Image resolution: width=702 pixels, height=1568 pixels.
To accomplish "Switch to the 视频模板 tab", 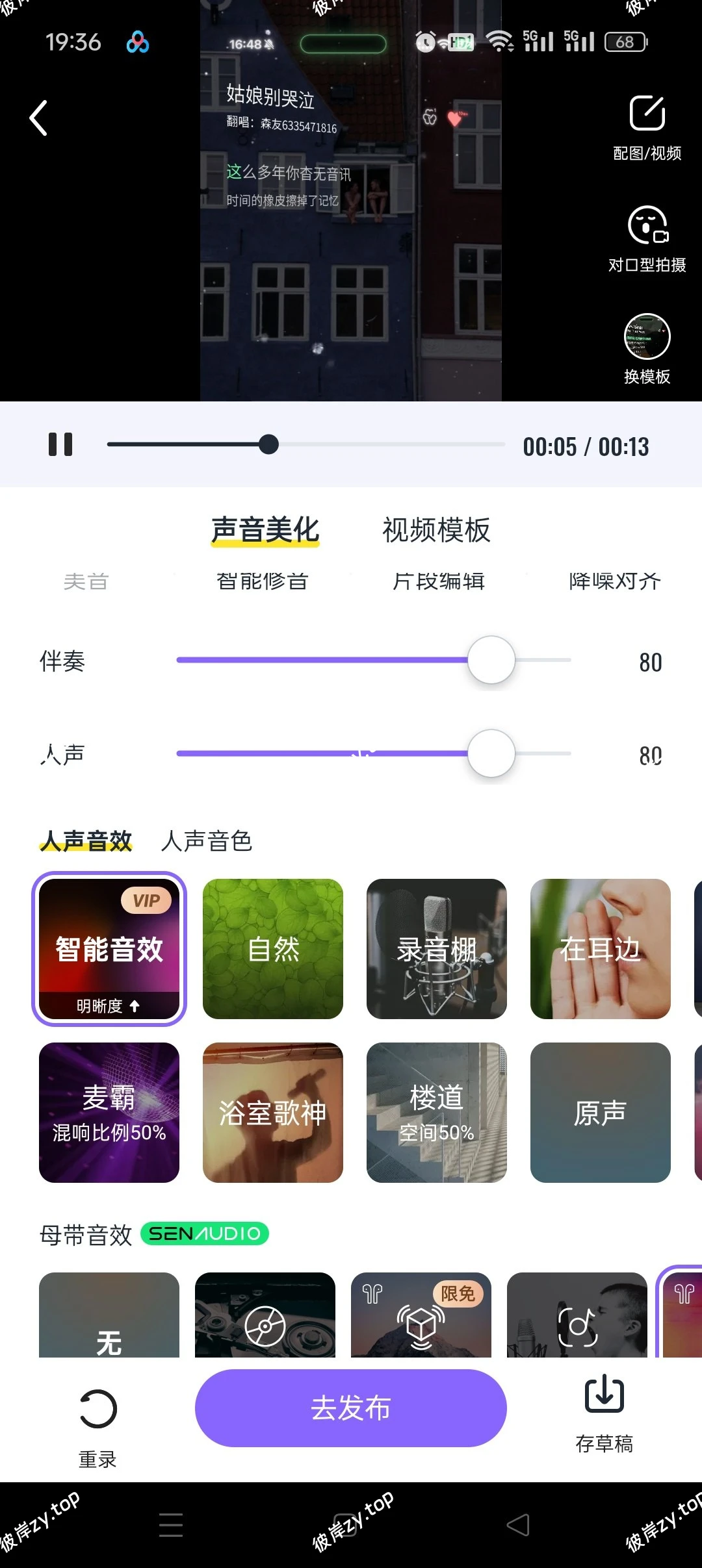I will pos(437,530).
